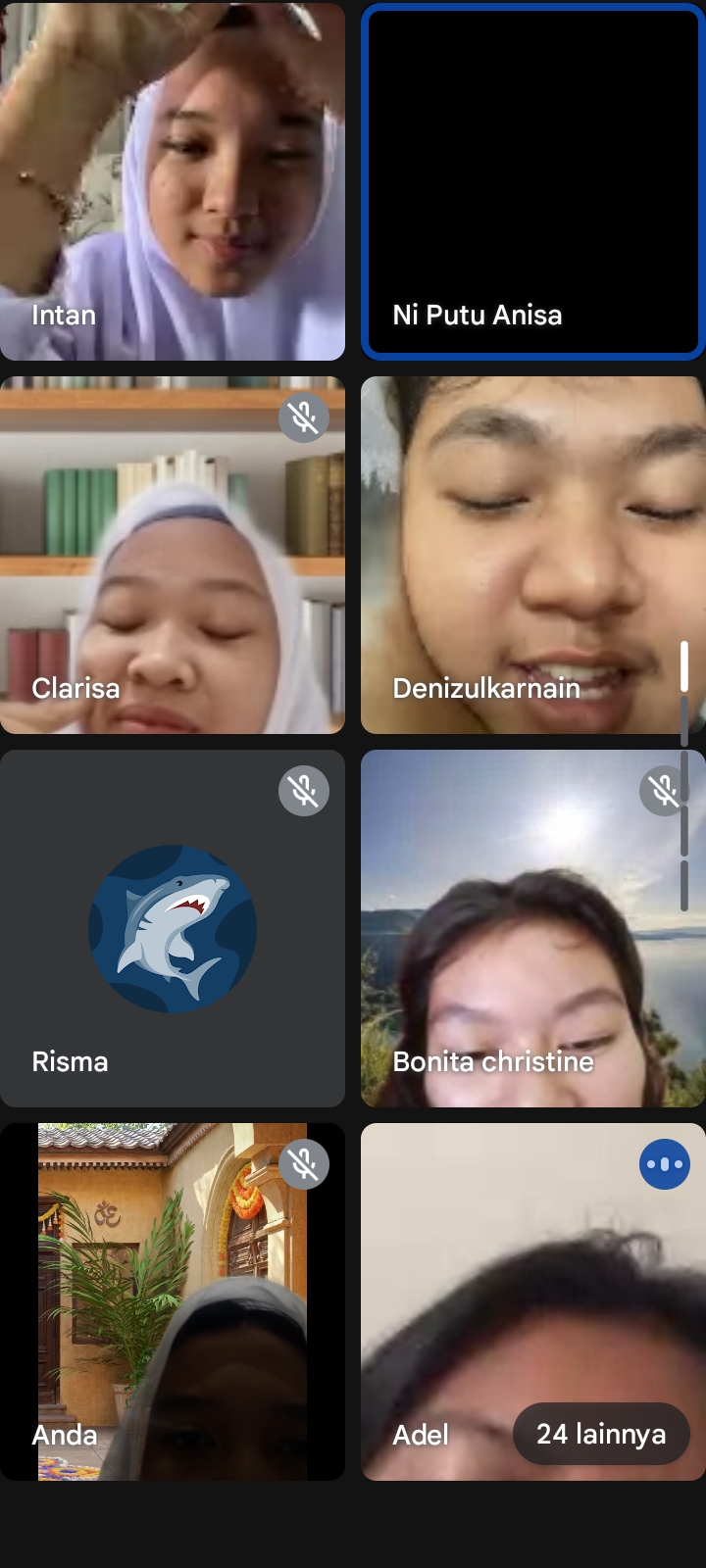Tap Clarisa's video tile
The width and height of the screenshot is (706, 1568).
pyautogui.click(x=173, y=555)
